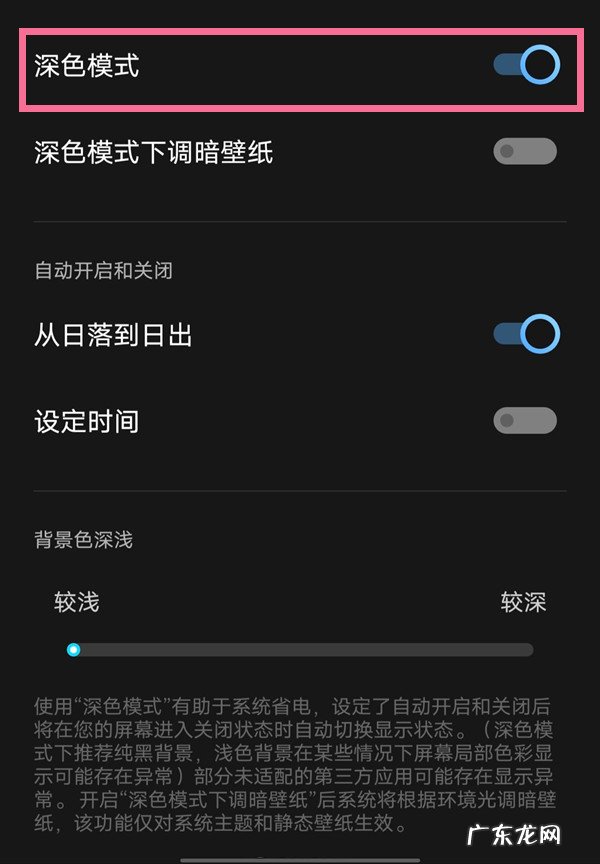This screenshot has width=600, height=864.
Task: Enable 深色模式下调暗壁纸 toggle
Action: (x=525, y=152)
